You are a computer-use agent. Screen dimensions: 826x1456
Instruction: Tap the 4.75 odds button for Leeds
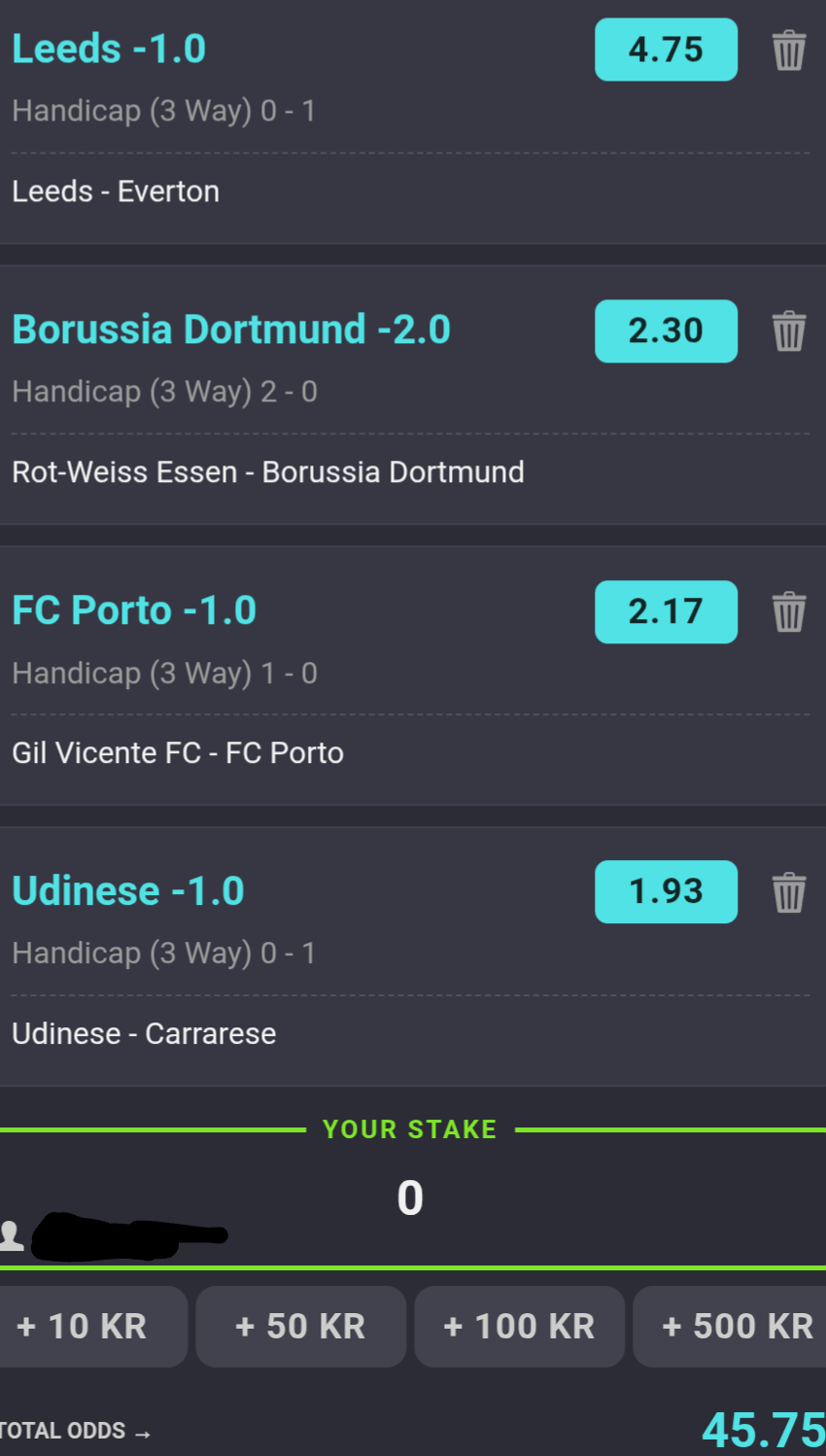click(666, 50)
